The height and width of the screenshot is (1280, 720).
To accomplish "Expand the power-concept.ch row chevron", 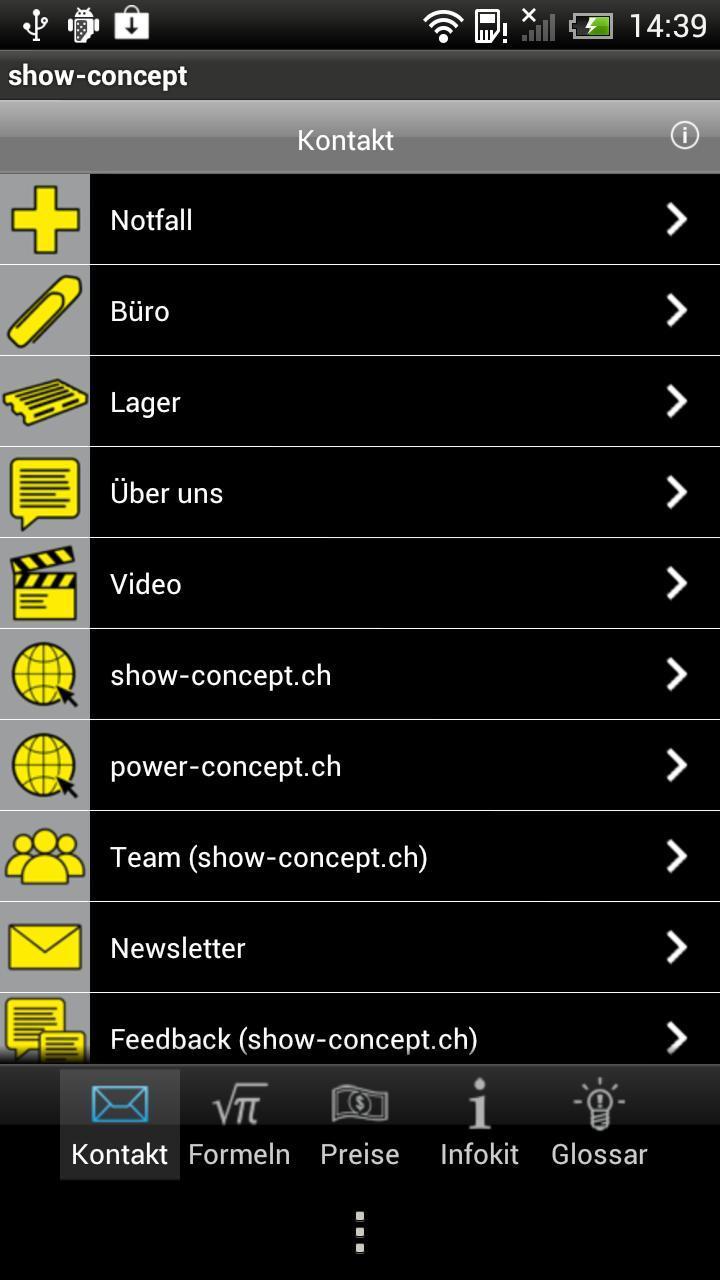I will [x=675, y=765].
